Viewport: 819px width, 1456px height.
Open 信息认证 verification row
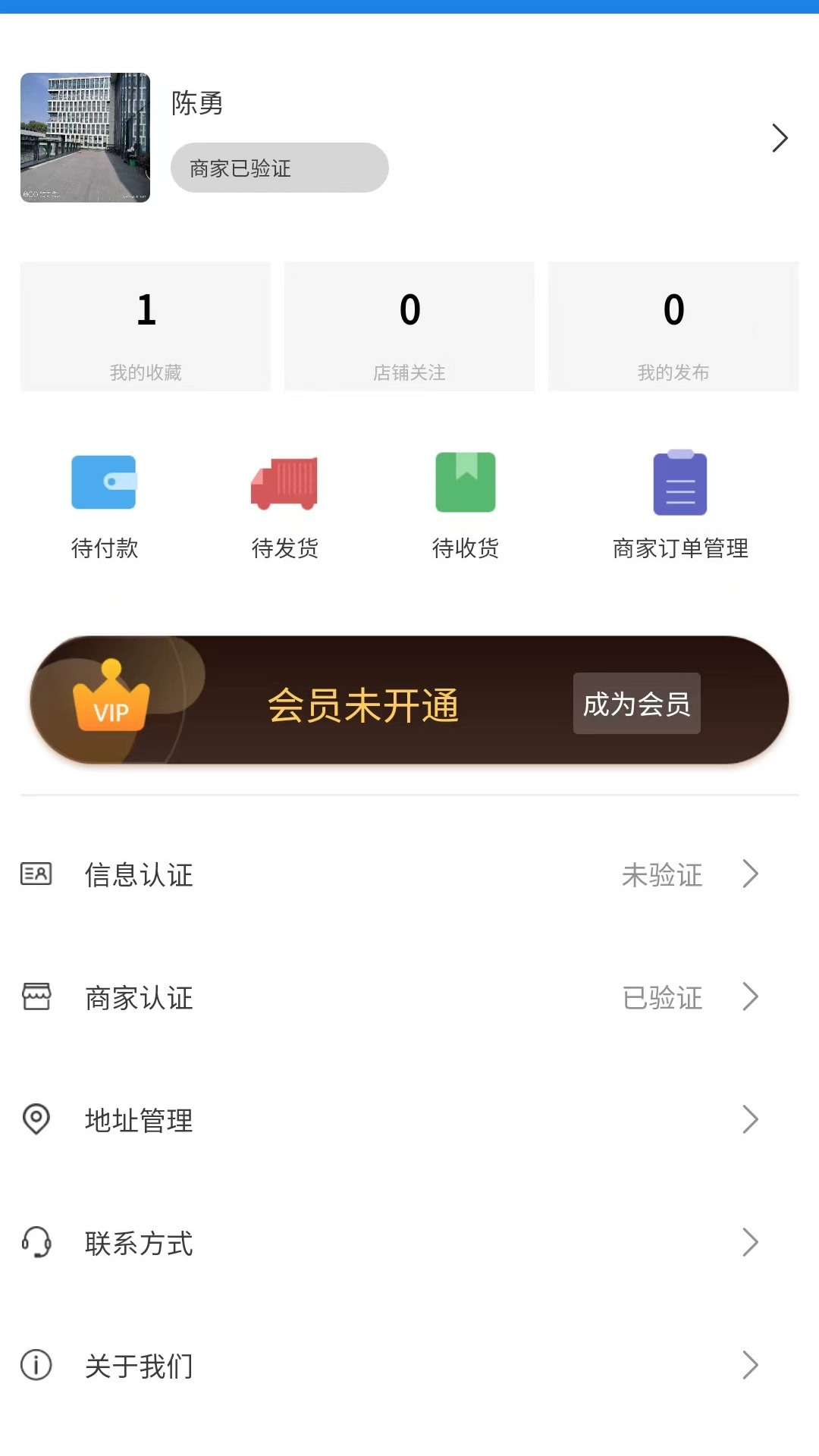409,874
